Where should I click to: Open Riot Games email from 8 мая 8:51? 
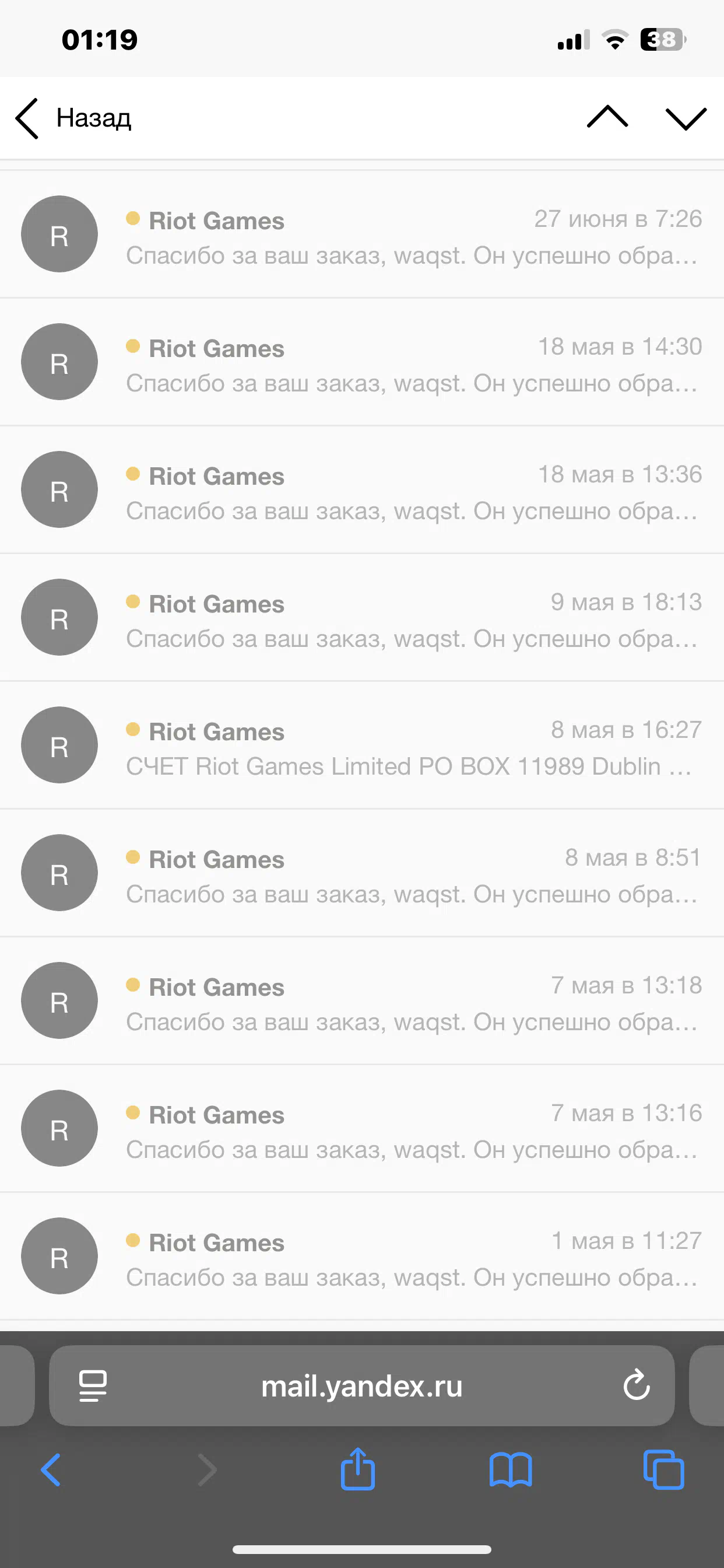pyautogui.click(x=362, y=873)
